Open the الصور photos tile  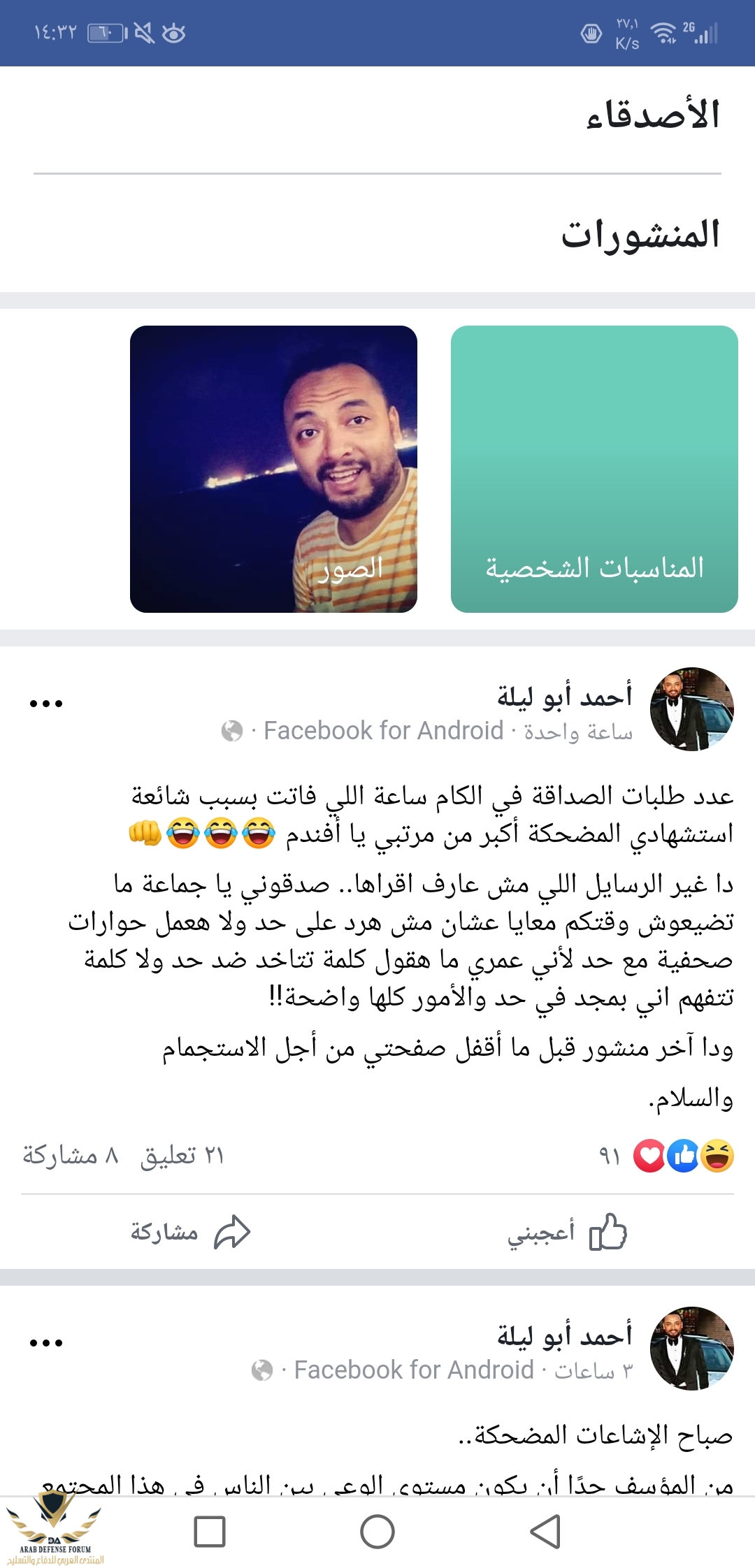coord(273,469)
